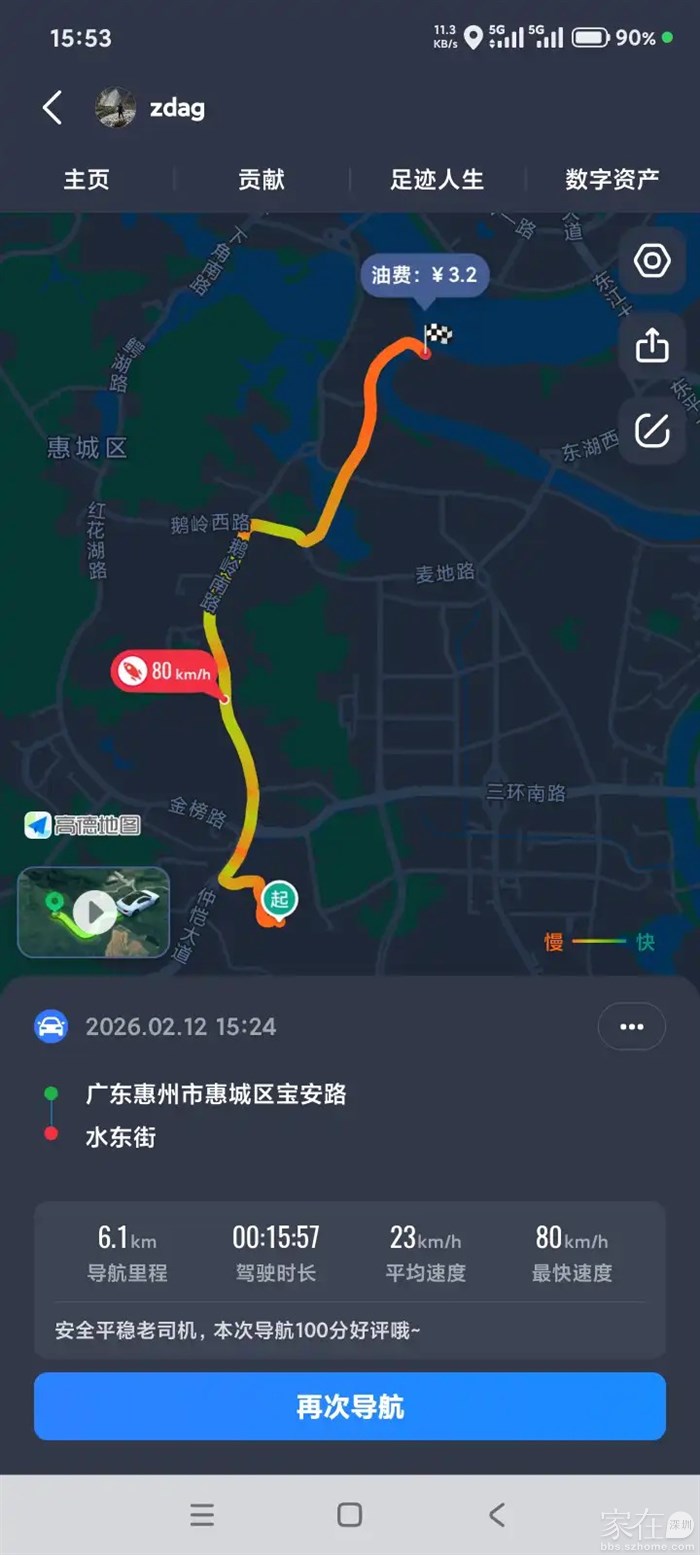The width and height of the screenshot is (700, 1555).
Task: Open the 足迹人生 tab
Action: [437, 180]
